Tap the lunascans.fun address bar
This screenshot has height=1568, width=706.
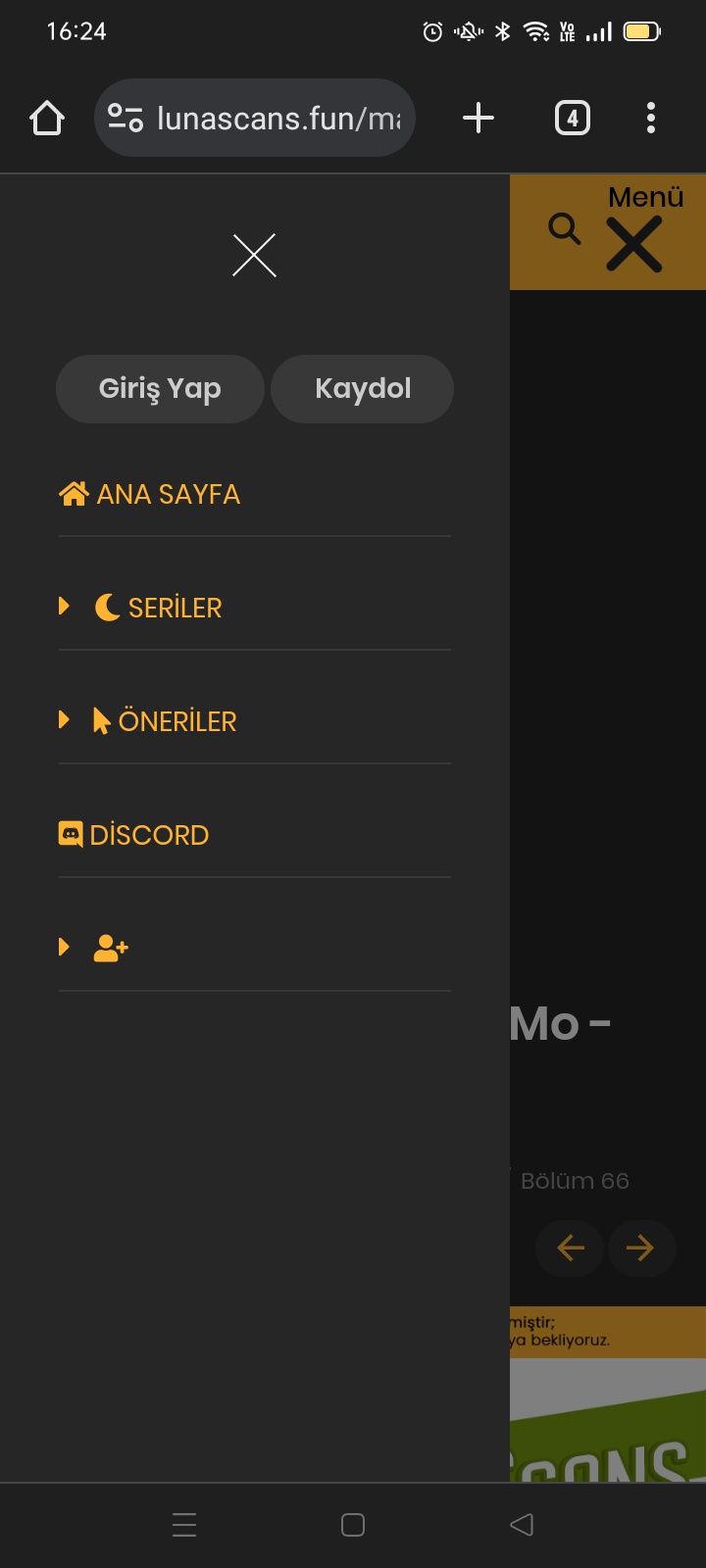click(x=255, y=119)
